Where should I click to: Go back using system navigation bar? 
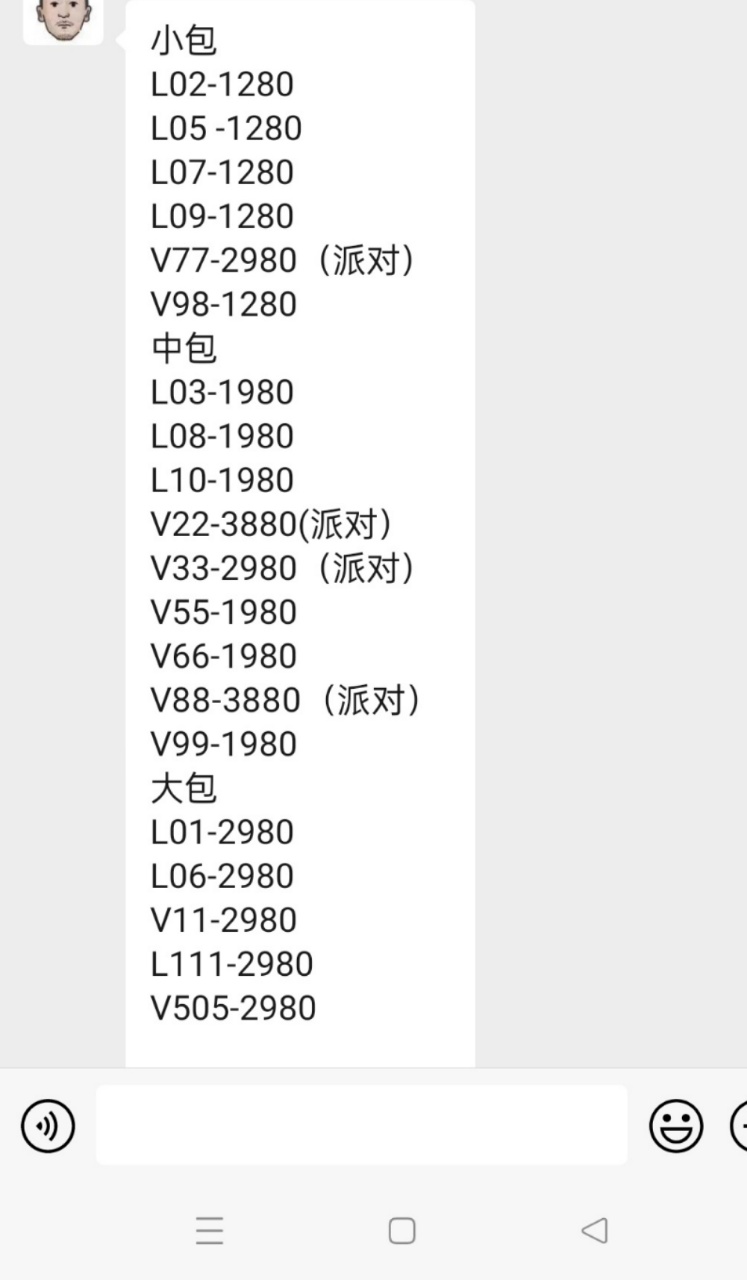pos(594,1230)
